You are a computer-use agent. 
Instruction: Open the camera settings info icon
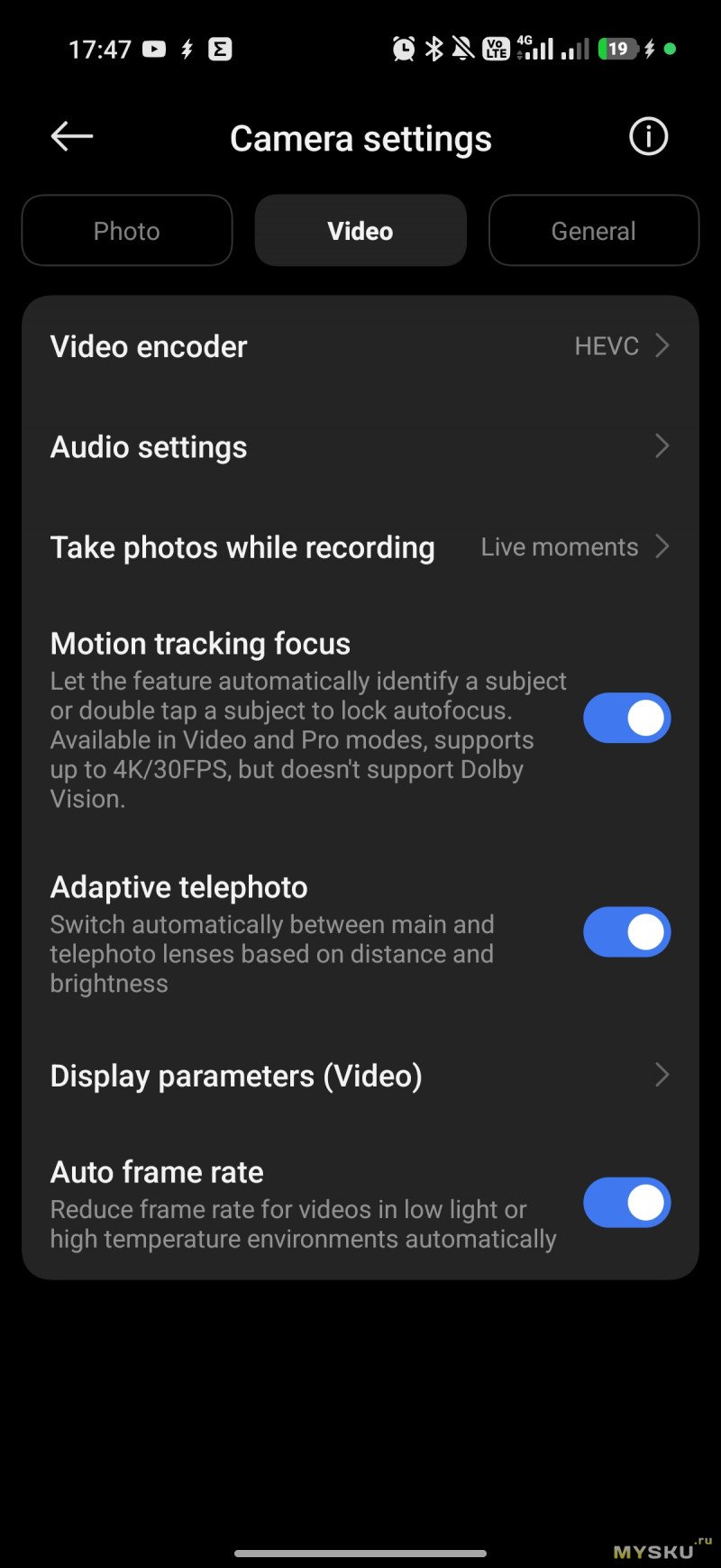click(648, 137)
